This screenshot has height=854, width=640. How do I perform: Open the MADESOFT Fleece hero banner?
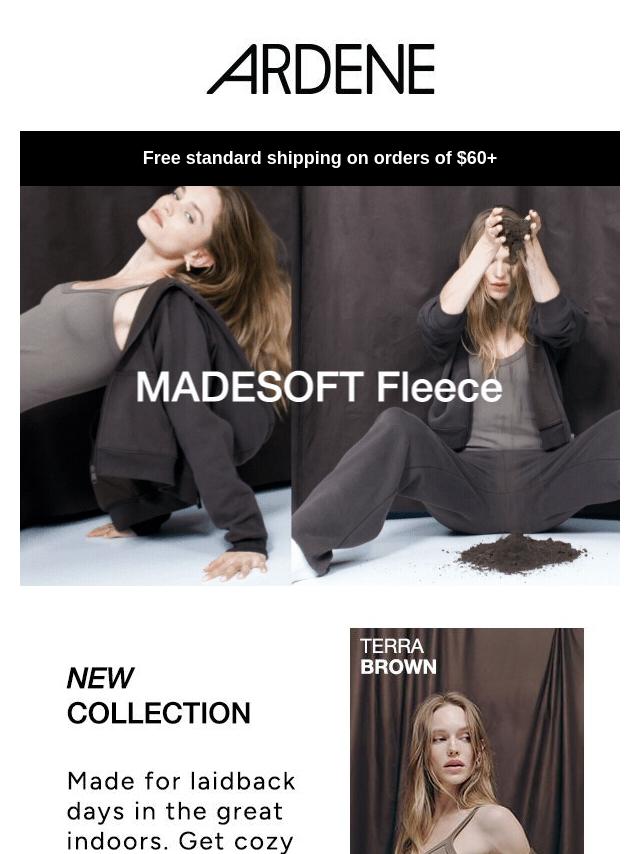pos(320,386)
